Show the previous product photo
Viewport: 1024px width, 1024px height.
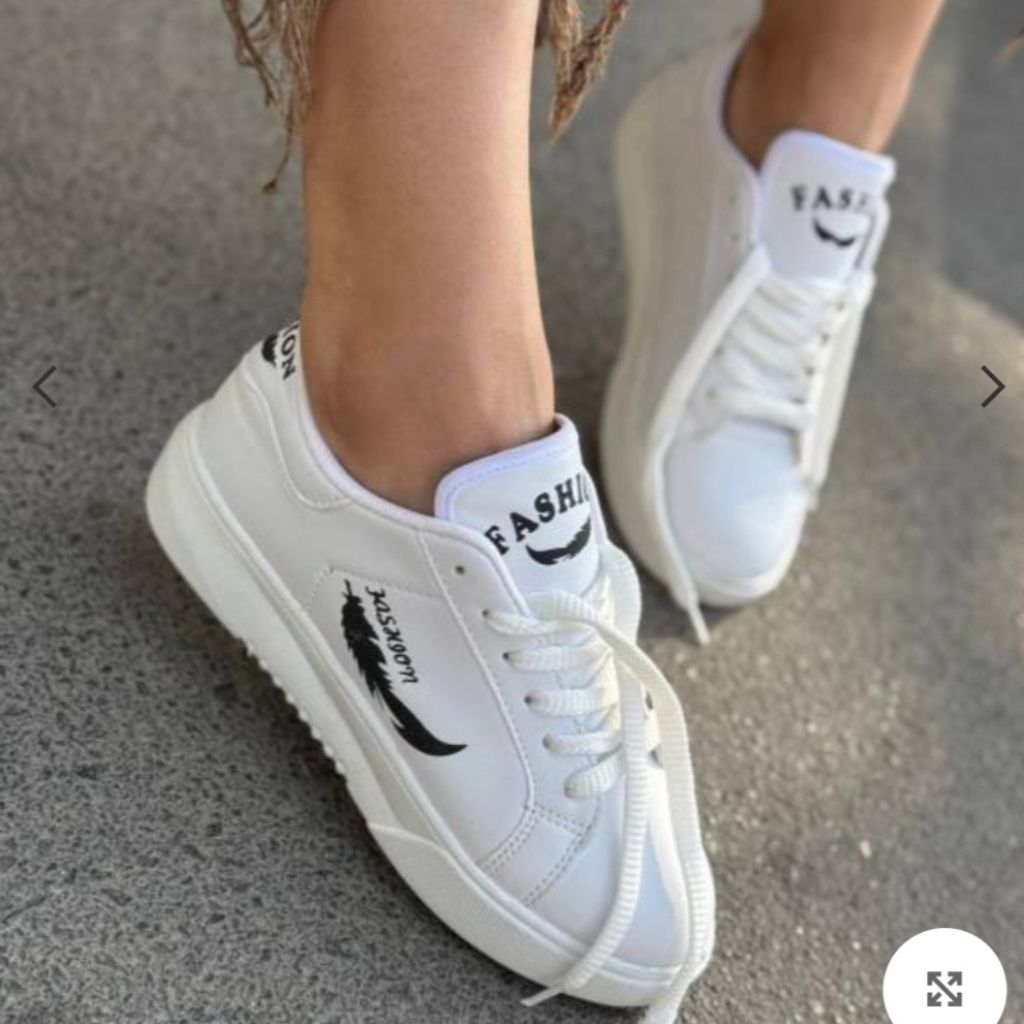click(x=45, y=386)
